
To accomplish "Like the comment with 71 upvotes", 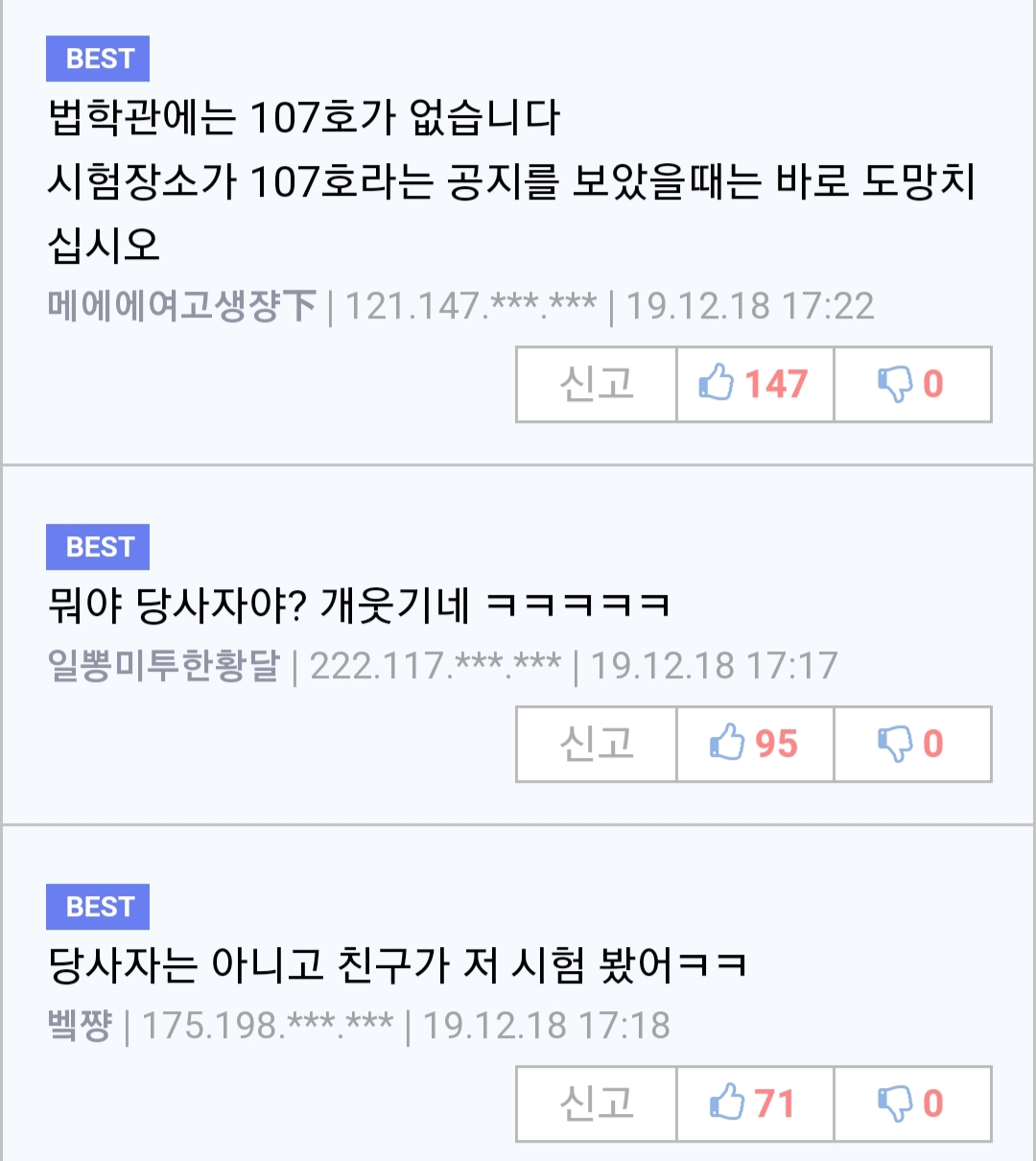I will click(754, 1103).
